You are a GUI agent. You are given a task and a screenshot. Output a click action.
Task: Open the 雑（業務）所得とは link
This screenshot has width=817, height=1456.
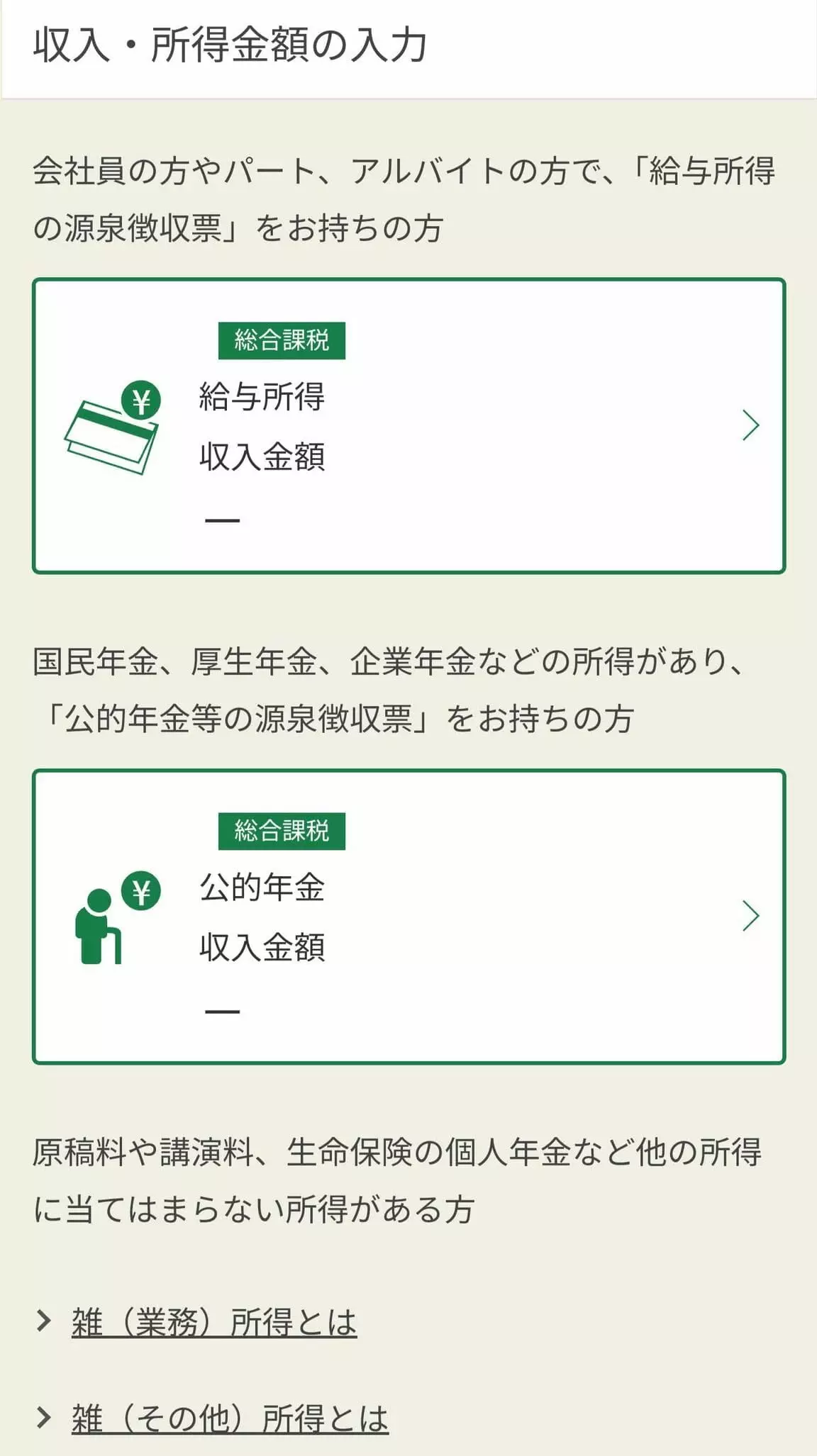[214, 1322]
